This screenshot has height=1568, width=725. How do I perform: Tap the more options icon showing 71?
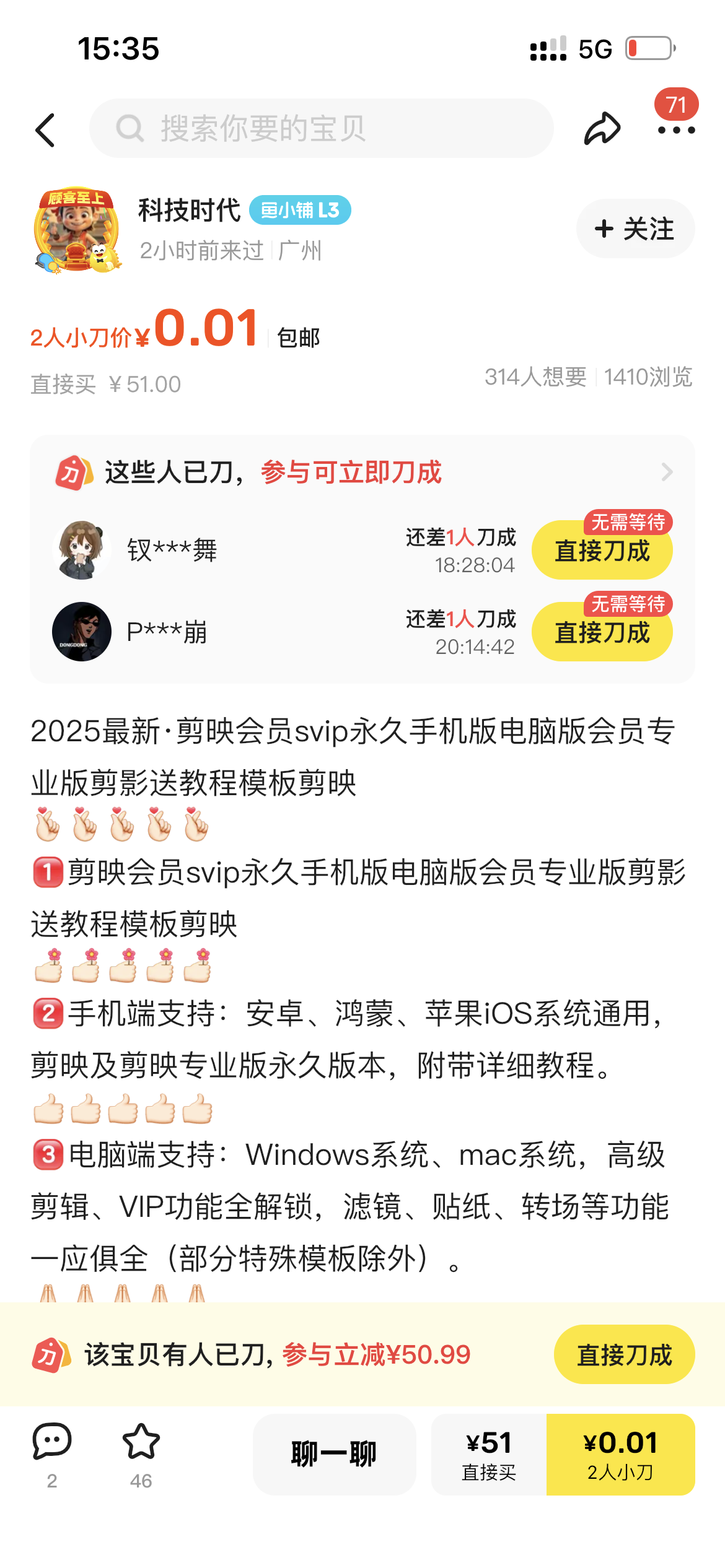[x=675, y=129]
